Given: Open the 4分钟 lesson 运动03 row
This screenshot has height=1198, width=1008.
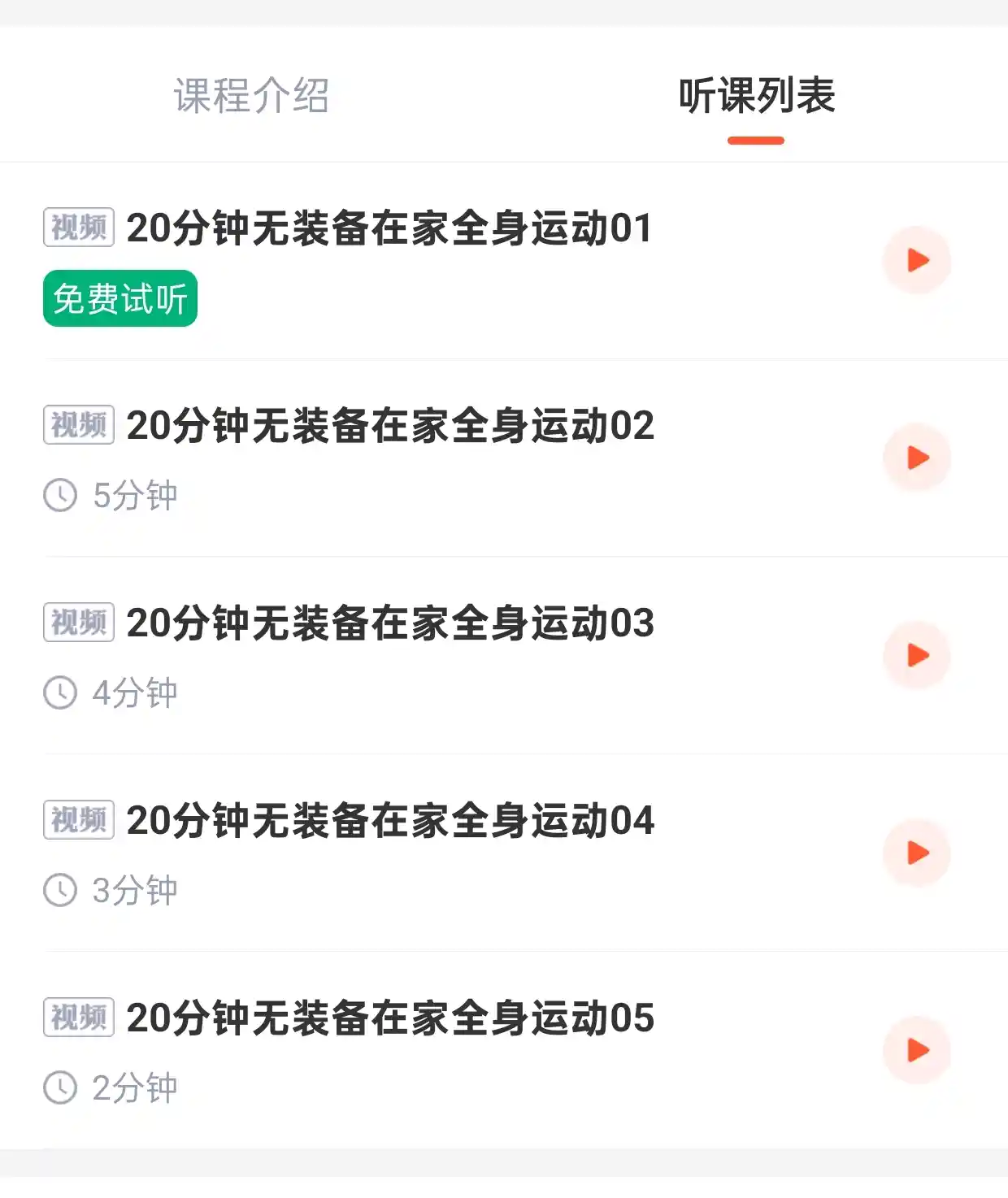Looking at the screenshot, I should pos(504,656).
